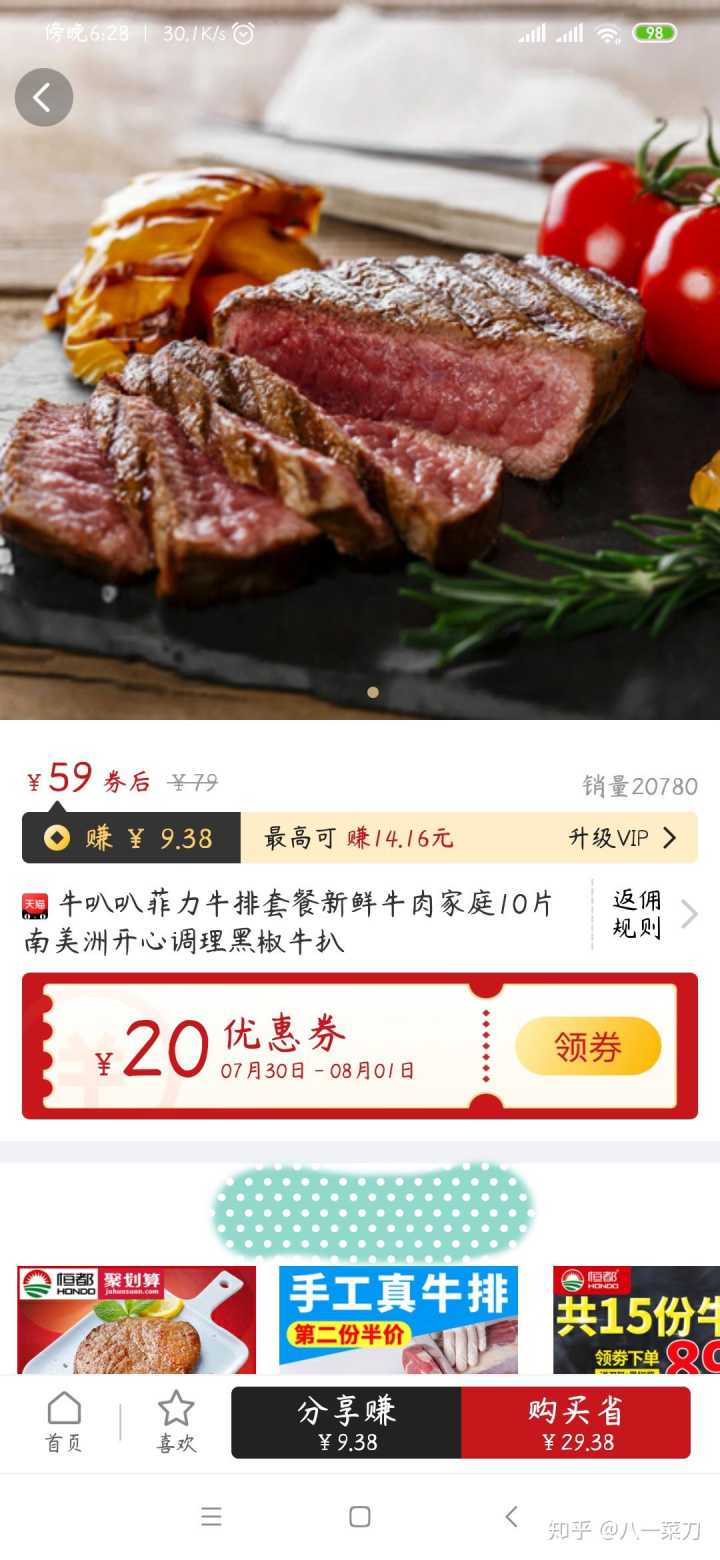Image resolution: width=720 pixels, height=1560 pixels.
Task: Tap 购买省 ¥29.38 buy button
Action: 576,1422
